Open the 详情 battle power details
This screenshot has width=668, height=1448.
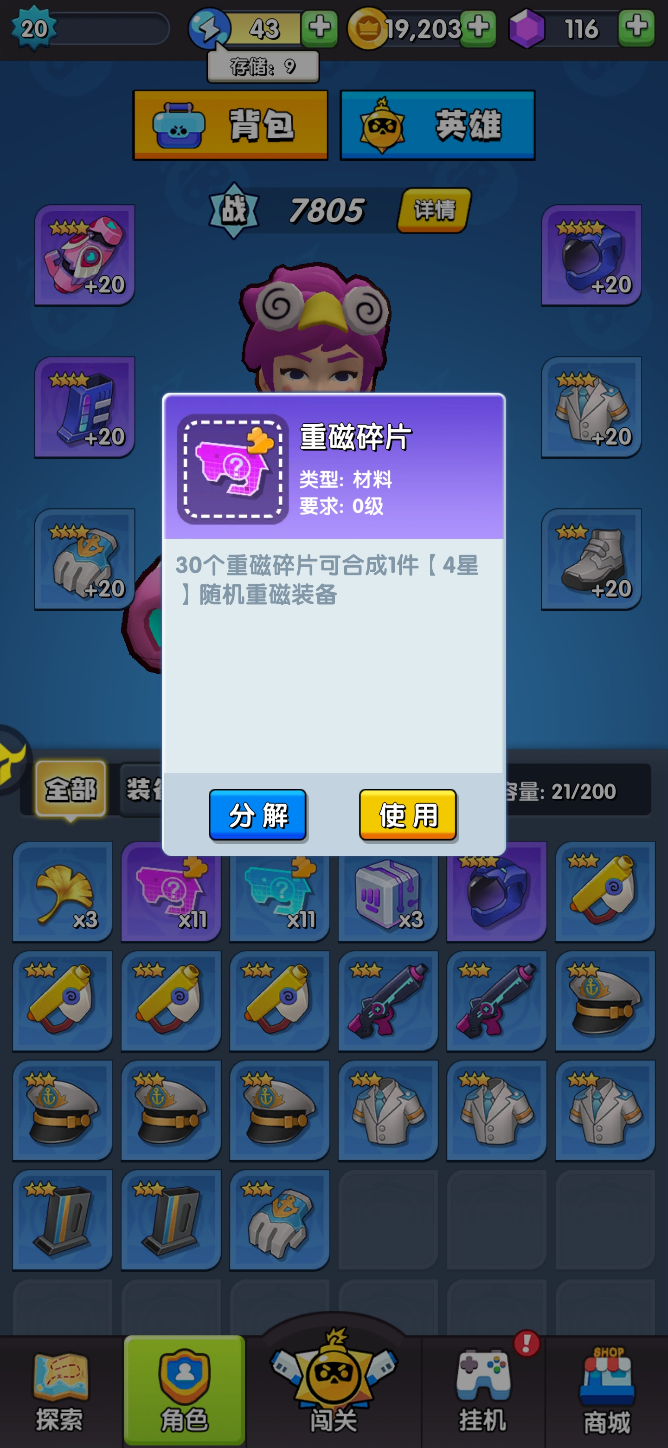(x=434, y=210)
